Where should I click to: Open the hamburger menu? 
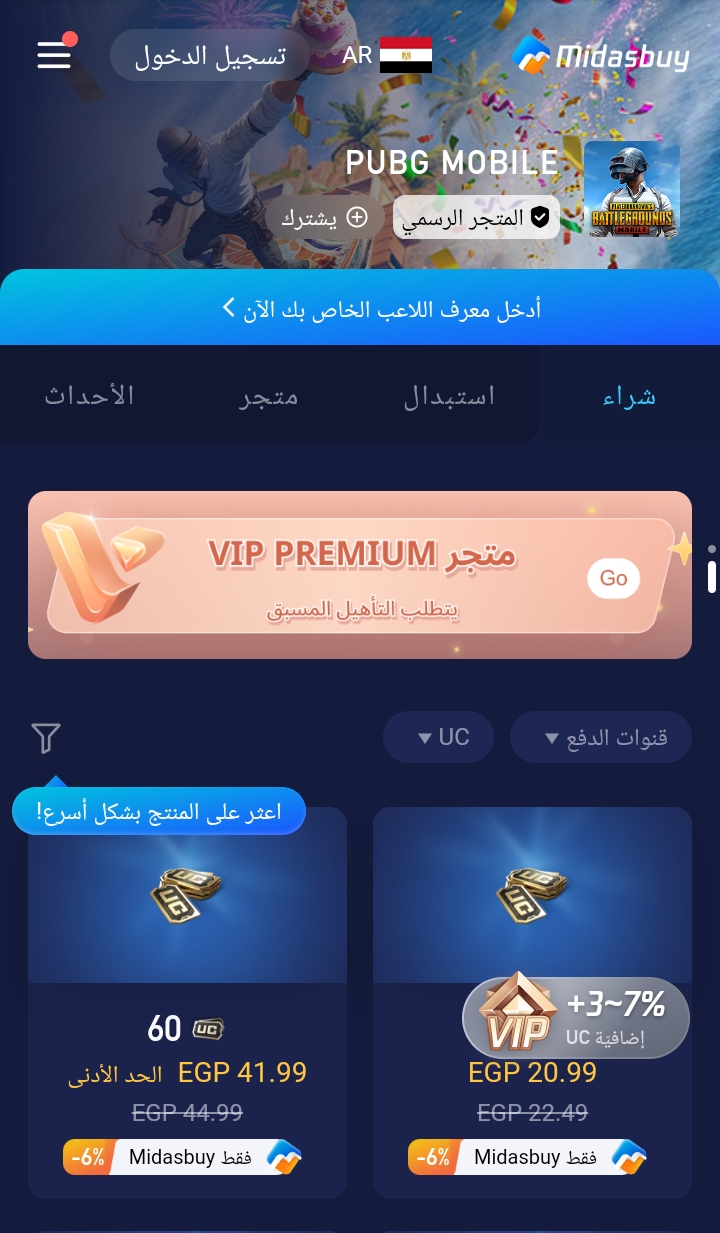pyautogui.click(x=55, y=55)
